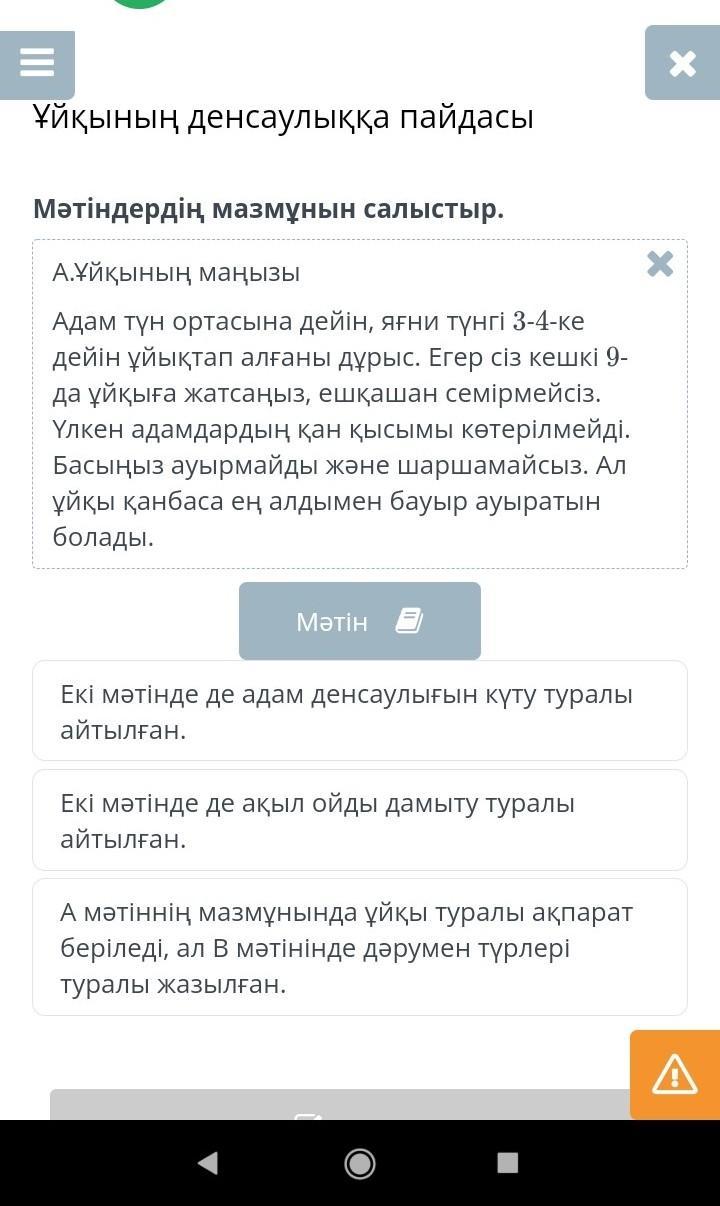
Task: Tap the gray button at the bottom
Action: coord(340,1106)
